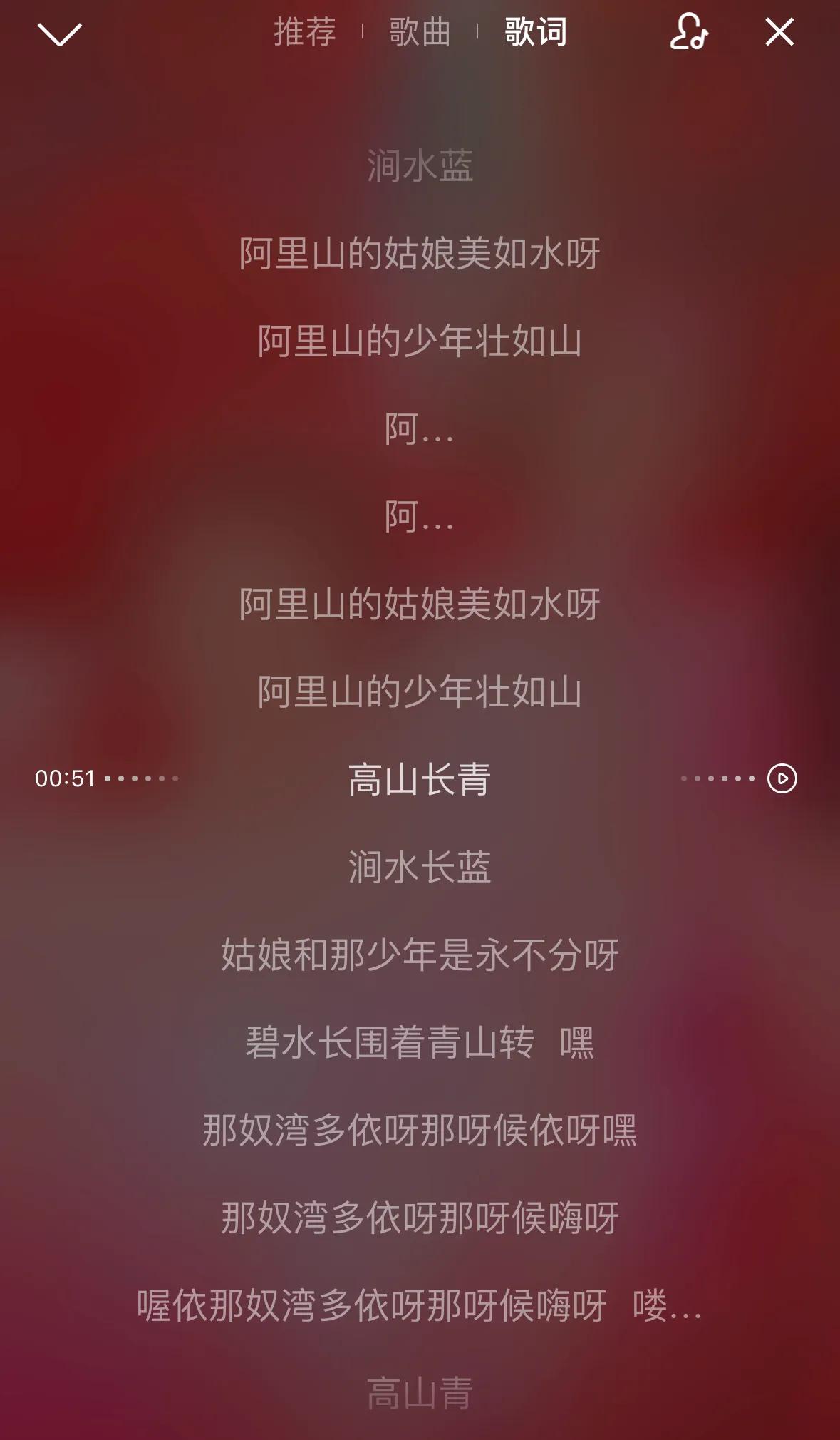Screen dimensions: 840x1440
Task: Select the 歌词 tab
Action: tap(536, 32)
